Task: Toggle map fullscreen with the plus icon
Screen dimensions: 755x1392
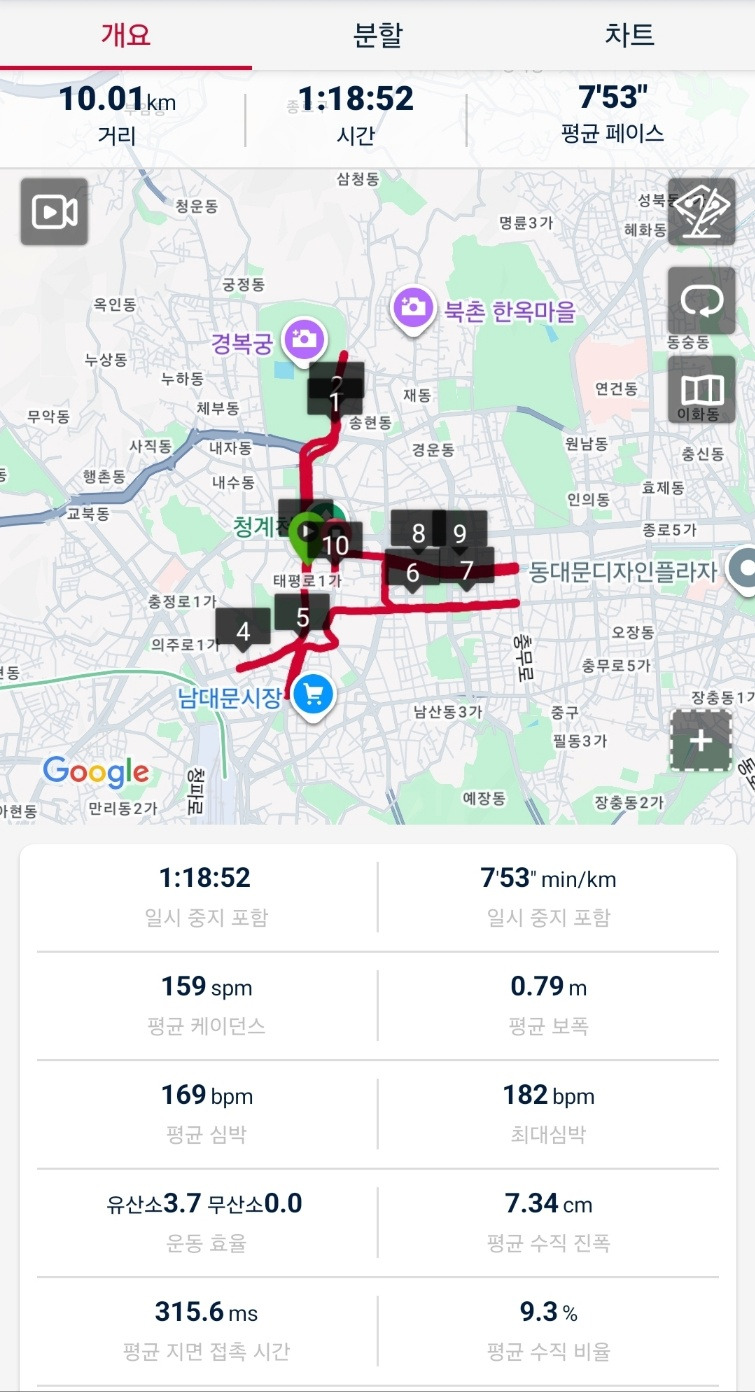Action: (x=699, y=740)
